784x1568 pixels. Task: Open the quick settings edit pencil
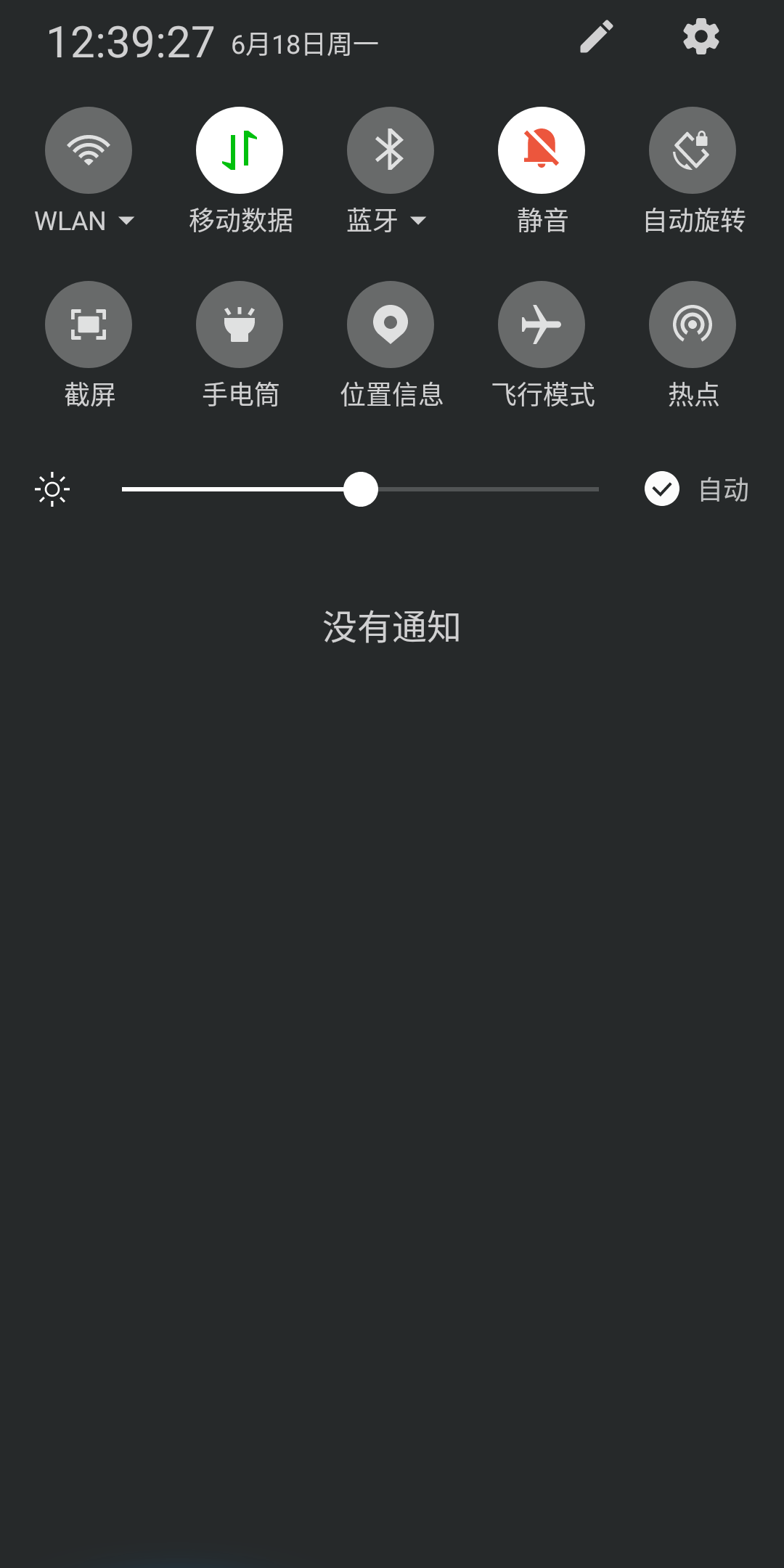click(x=597, y=37)
